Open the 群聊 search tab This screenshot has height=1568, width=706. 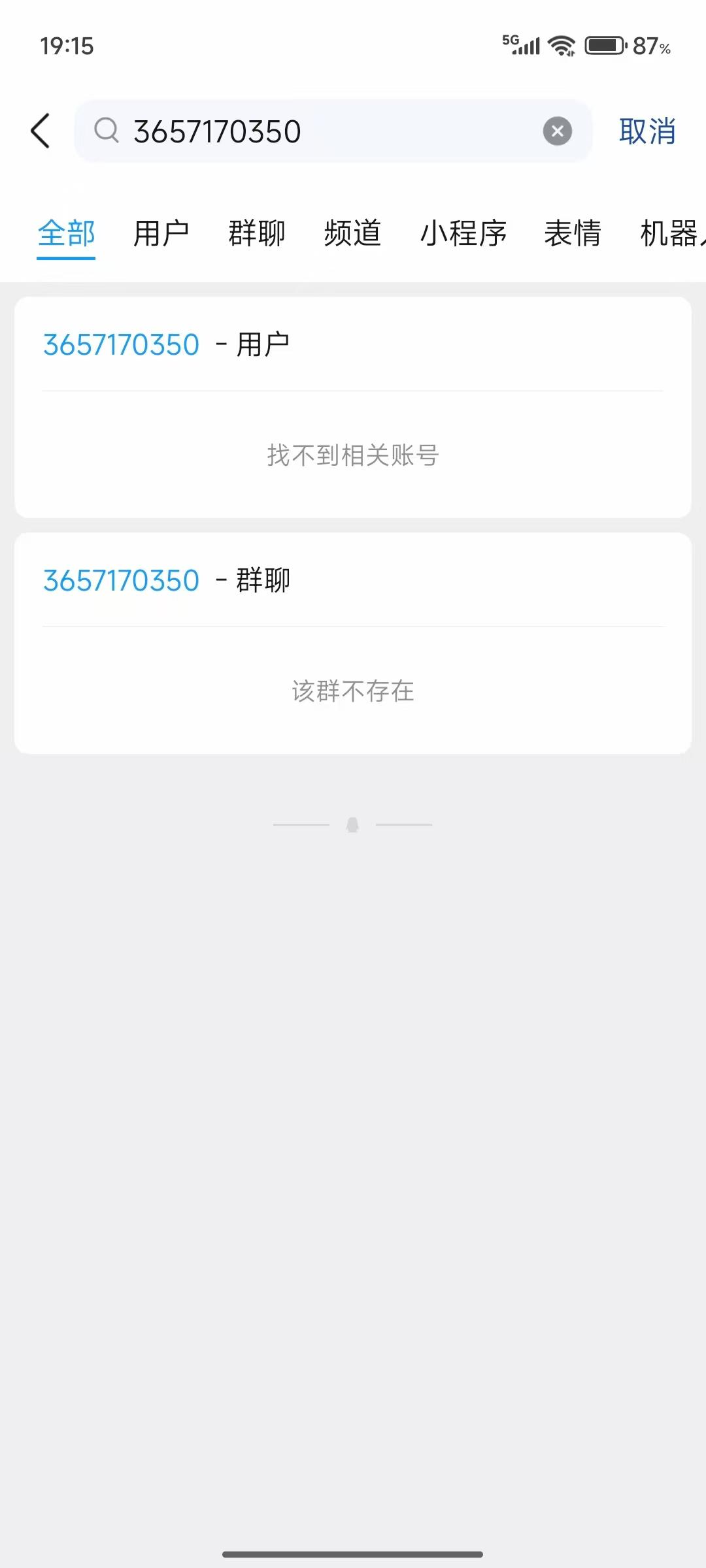point(256,234)
